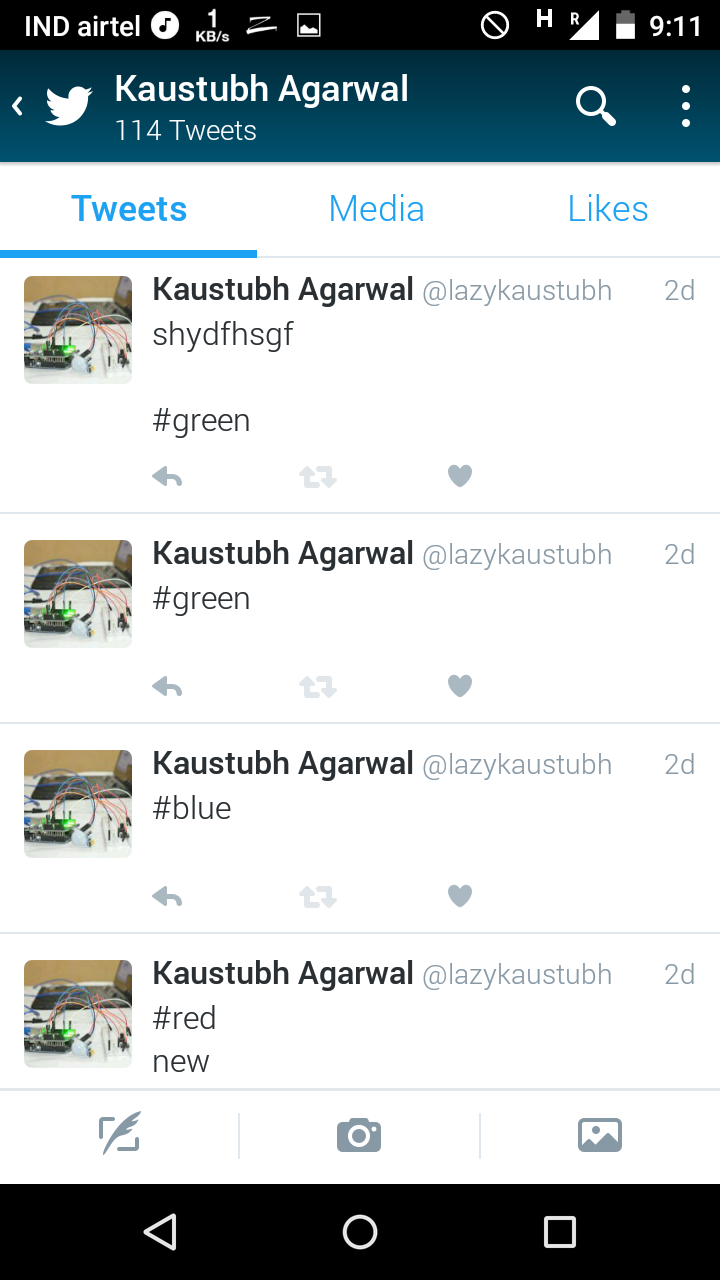Open the camera to take a photo
Viewport: 720px width, 1280px height.
point(359,1135)
